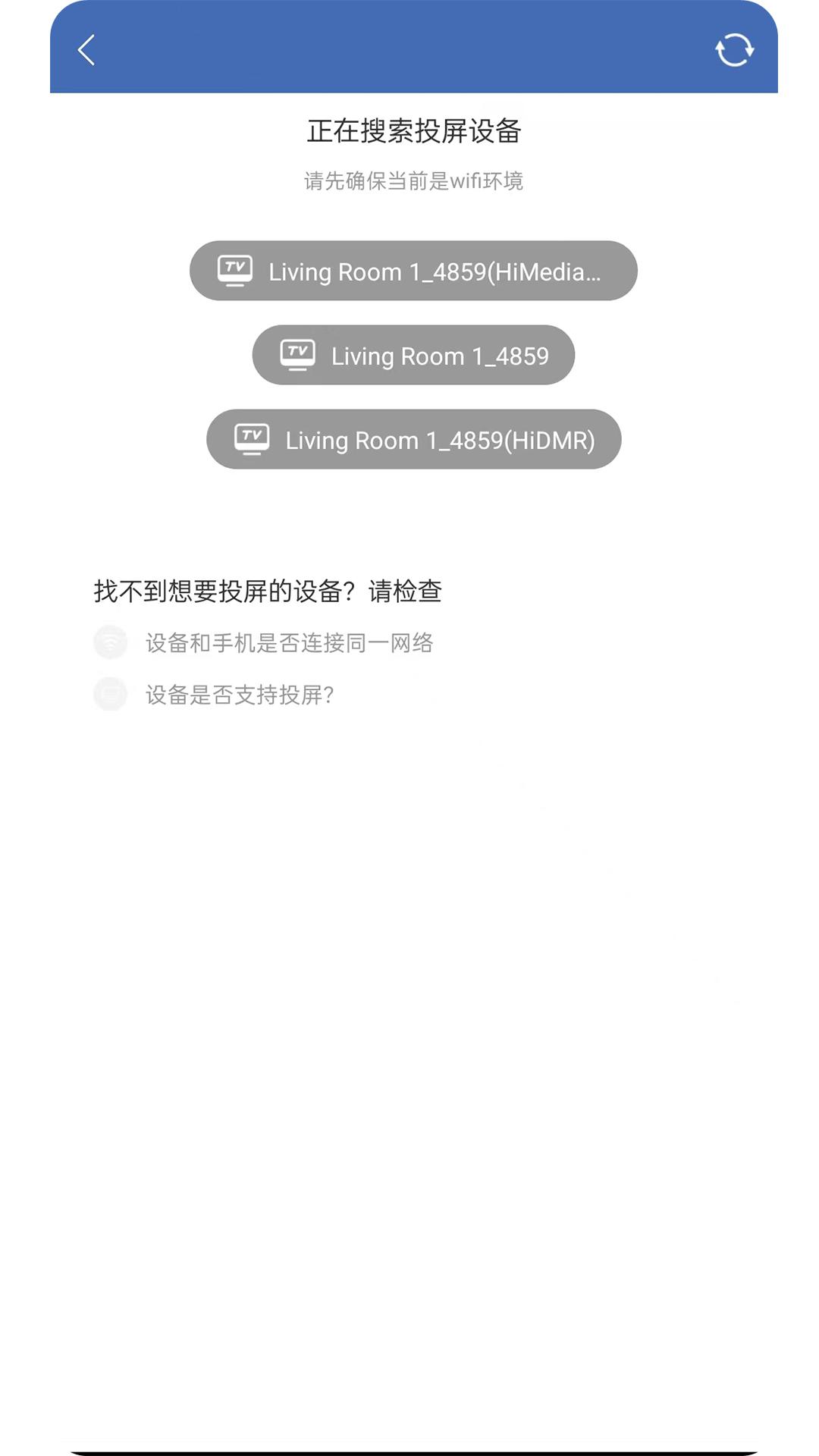Tap the back arrow in the header
This screenshot has height=1456, width=819.
(x=86, y=50)
